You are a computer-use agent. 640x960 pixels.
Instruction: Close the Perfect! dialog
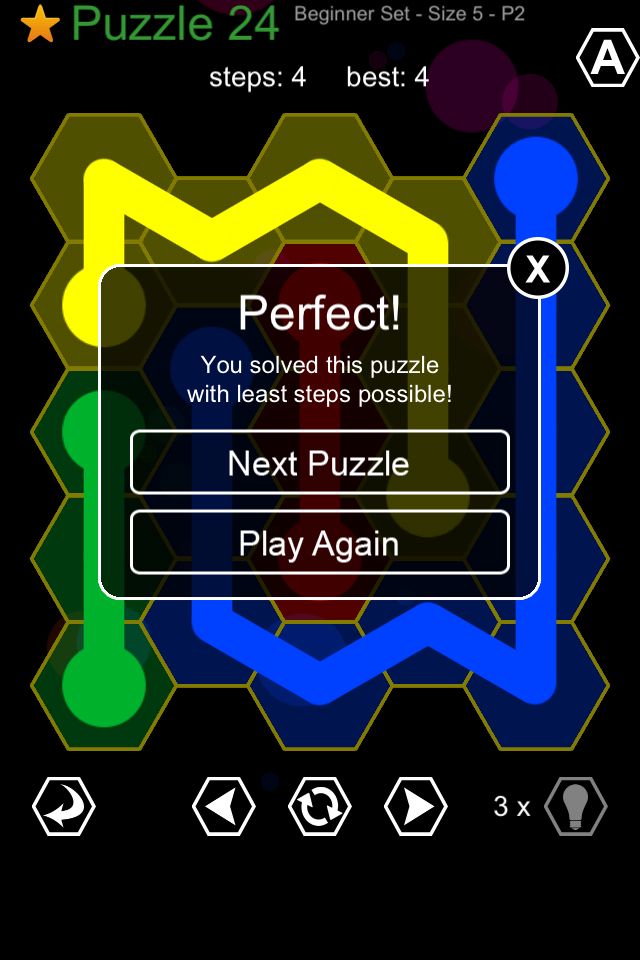pyautogui.click(x=538, y=269)
